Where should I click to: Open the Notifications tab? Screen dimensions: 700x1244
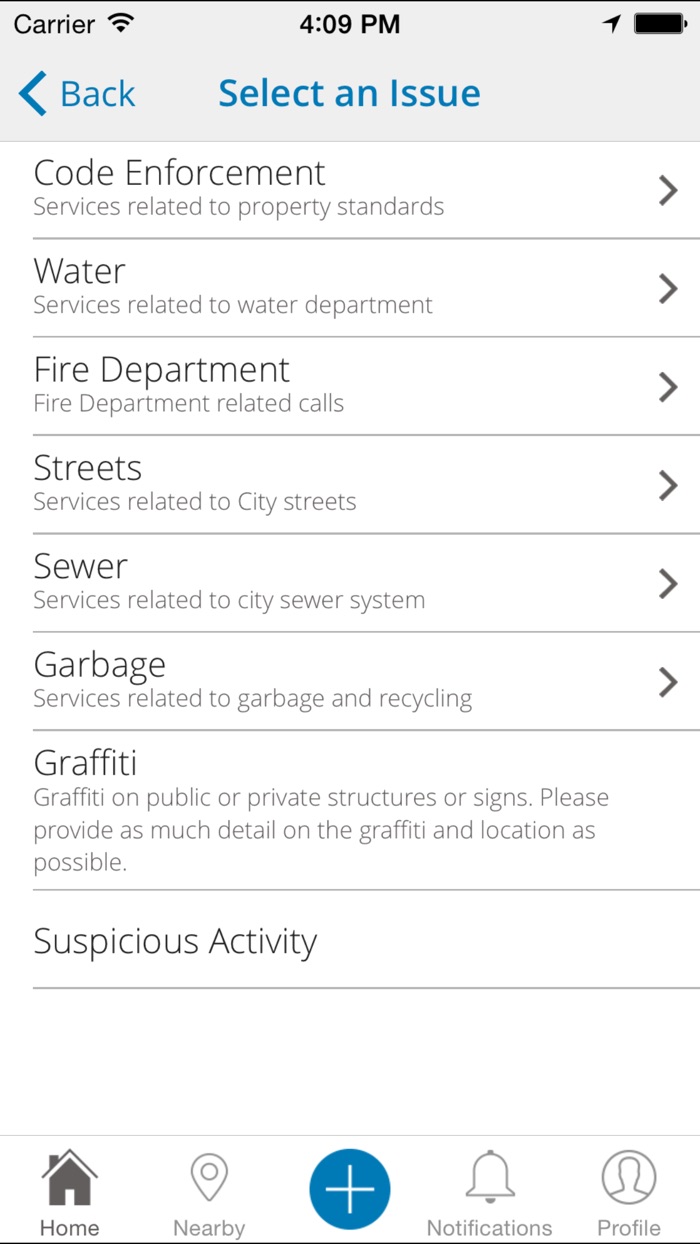[489, 1193]
